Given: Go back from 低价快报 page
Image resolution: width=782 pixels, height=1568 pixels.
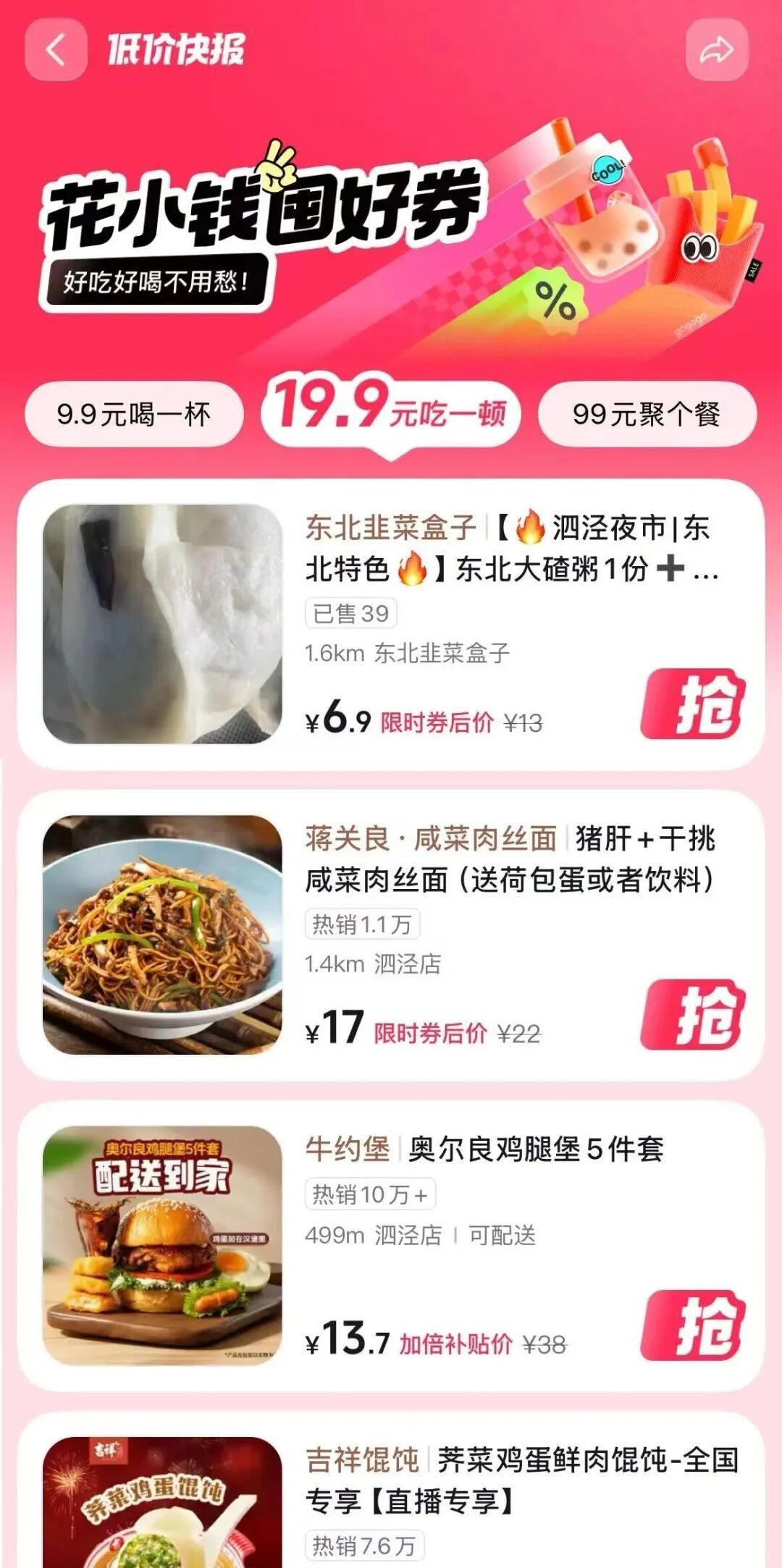Looking at the screenshot, I should (56, 50).
